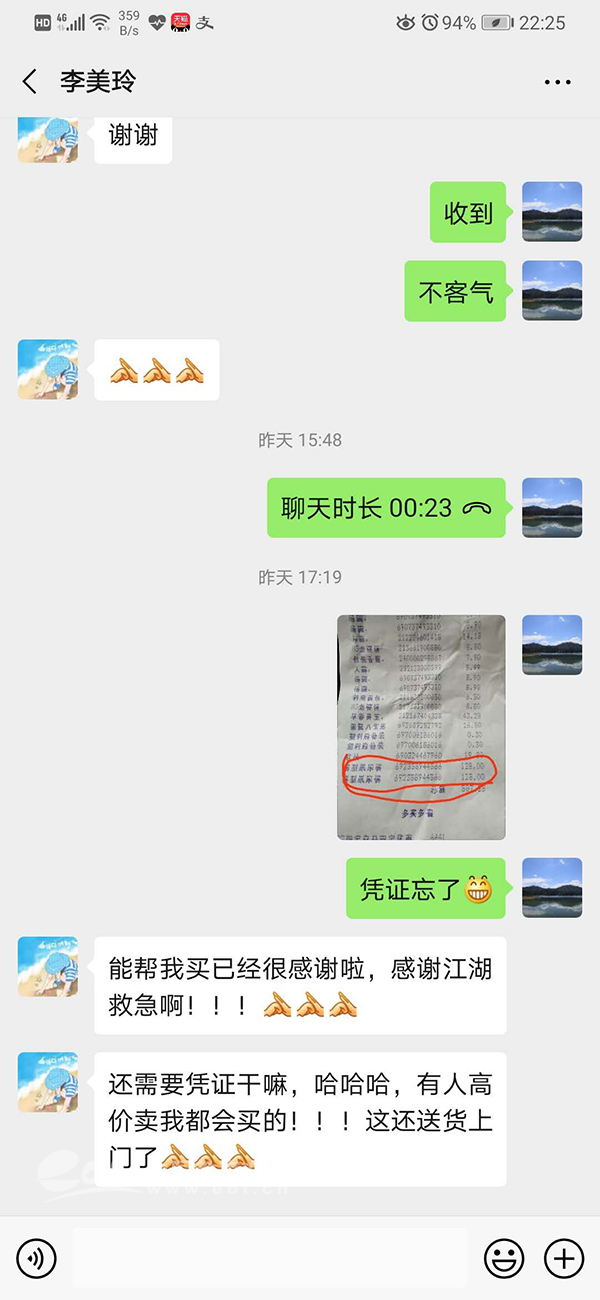
Task: Open the chat info overflow menu
Action: 557,82
